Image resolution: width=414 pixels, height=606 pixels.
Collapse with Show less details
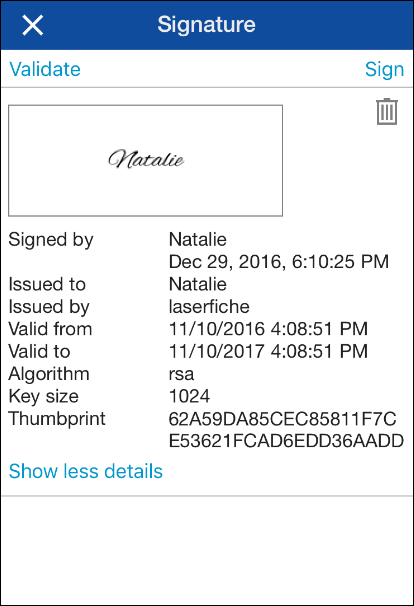coord(85,471)
